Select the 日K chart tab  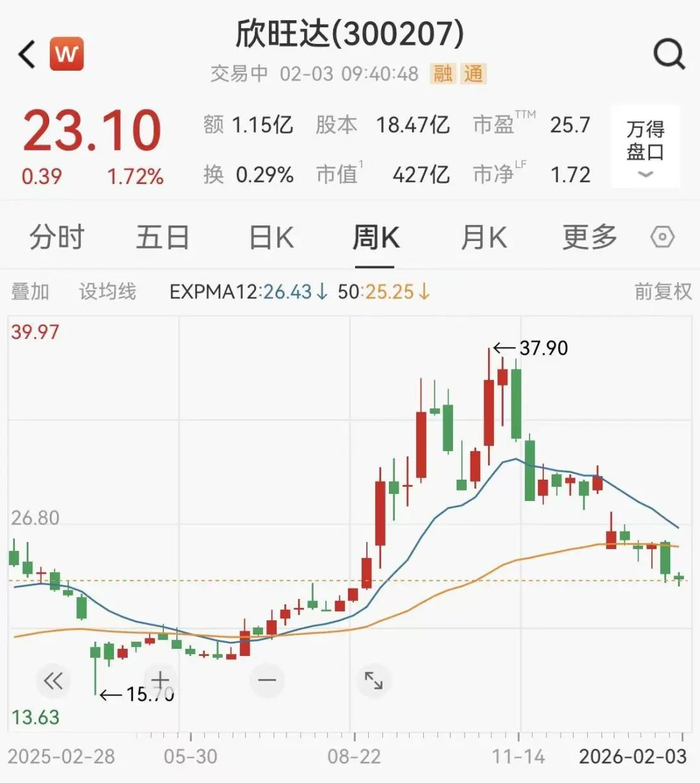click(271, 238)
